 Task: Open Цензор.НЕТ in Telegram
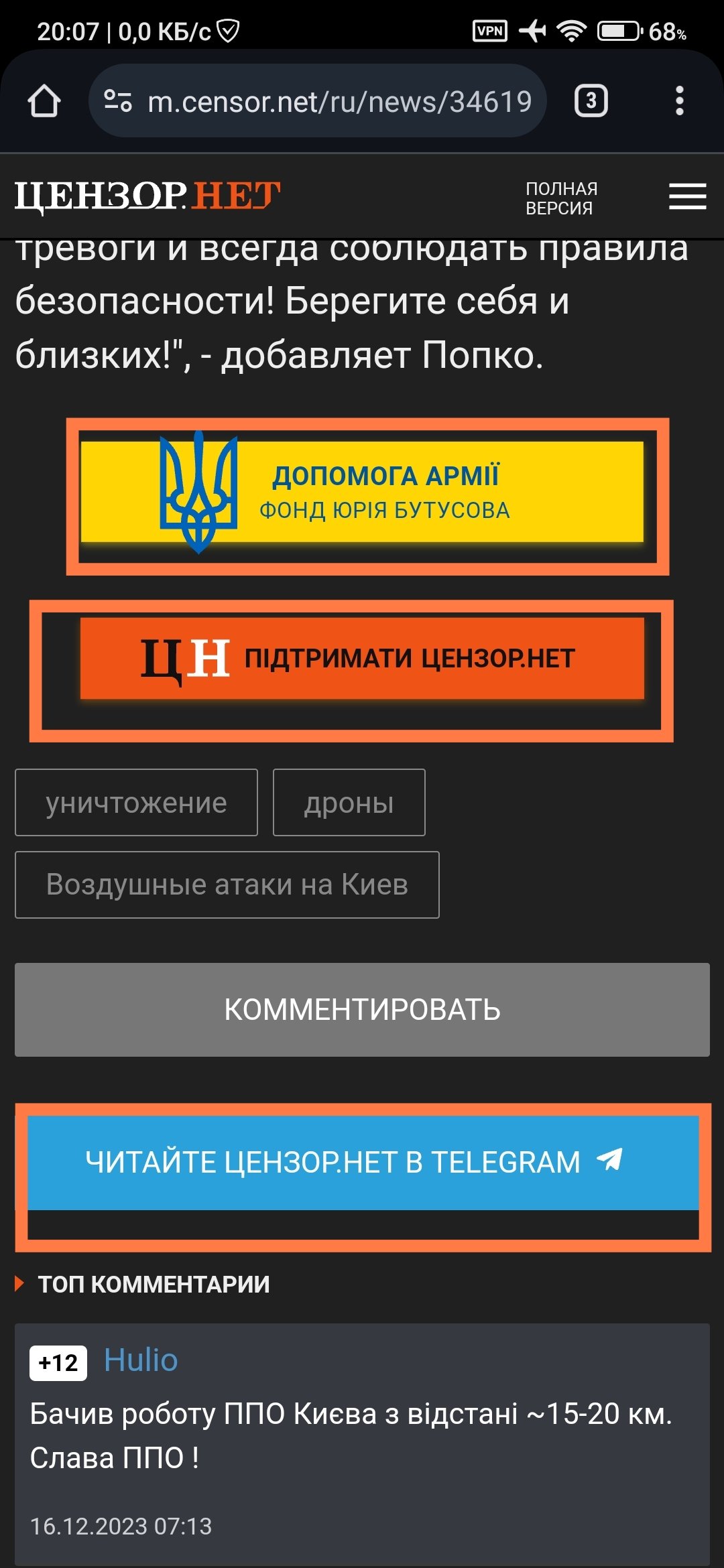pyautogui.click(x=362, y=1162)
